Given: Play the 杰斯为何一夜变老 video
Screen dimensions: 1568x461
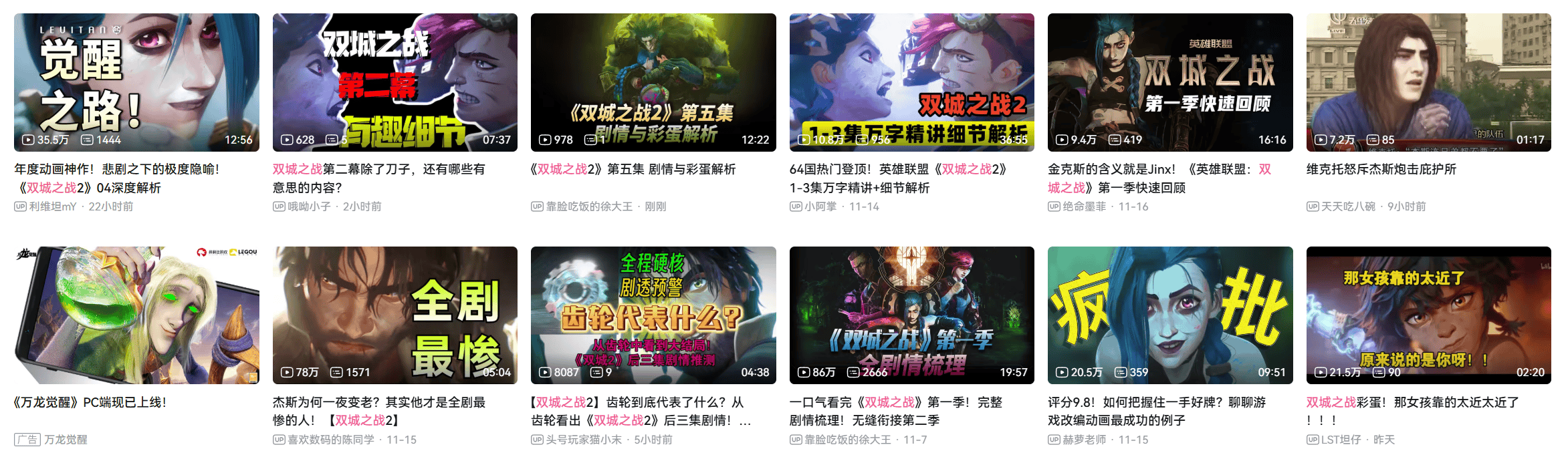Looking at the screenshot, I should [395, 315].
